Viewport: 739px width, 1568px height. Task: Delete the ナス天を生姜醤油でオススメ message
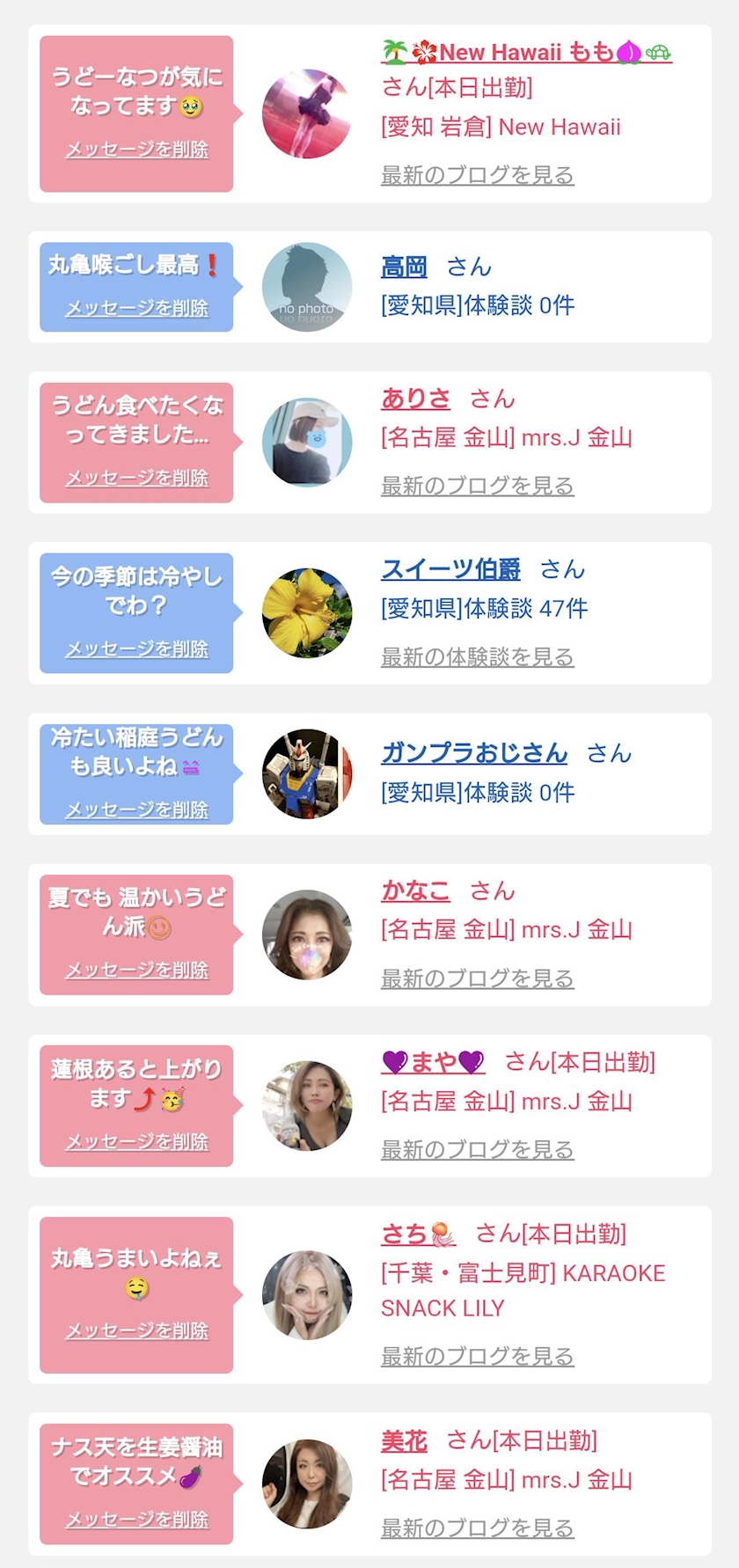(x=136, y=1520)
